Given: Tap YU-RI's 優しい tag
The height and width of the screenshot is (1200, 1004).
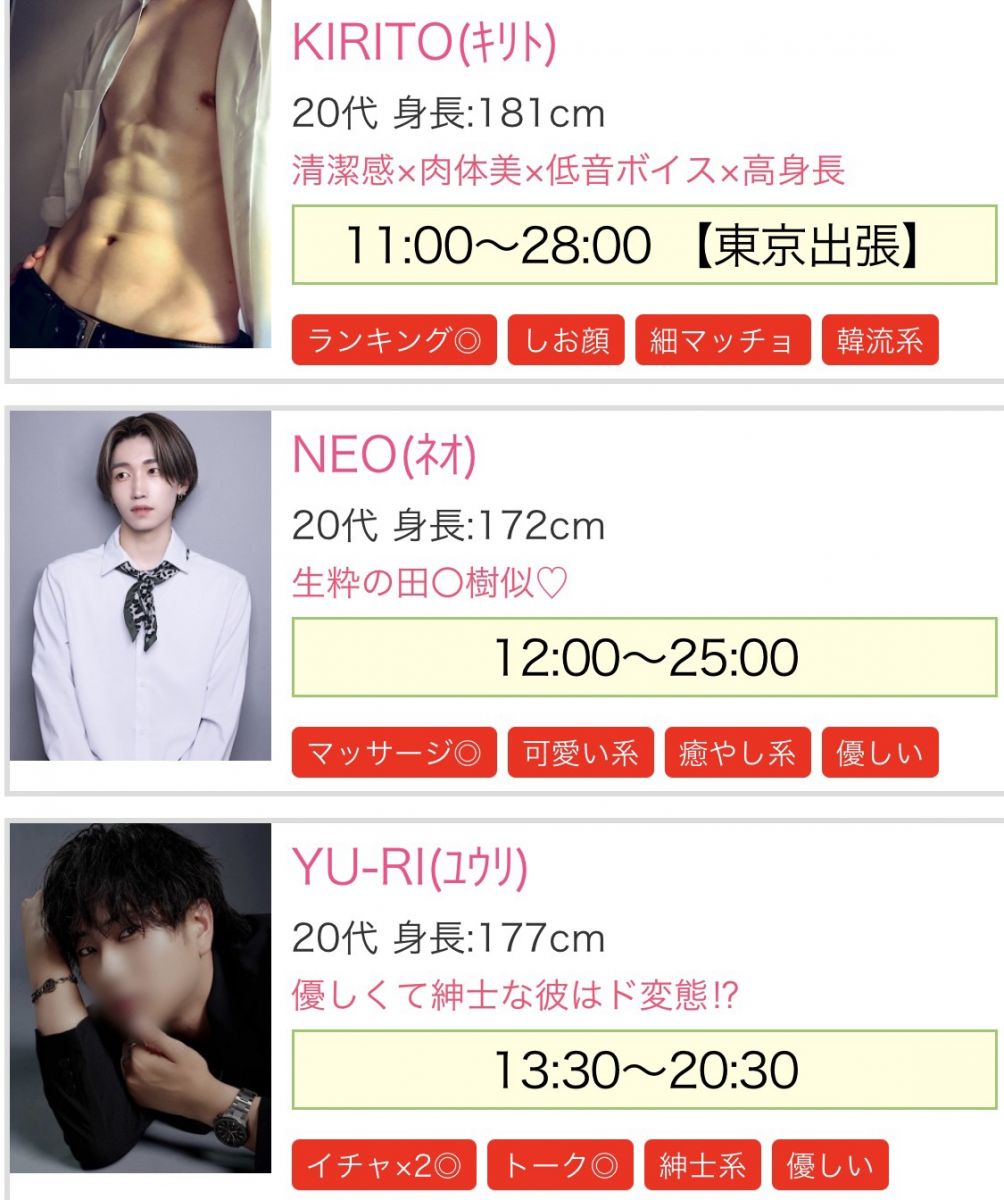Looking at the screenshot, I should tap(830, 1165).
